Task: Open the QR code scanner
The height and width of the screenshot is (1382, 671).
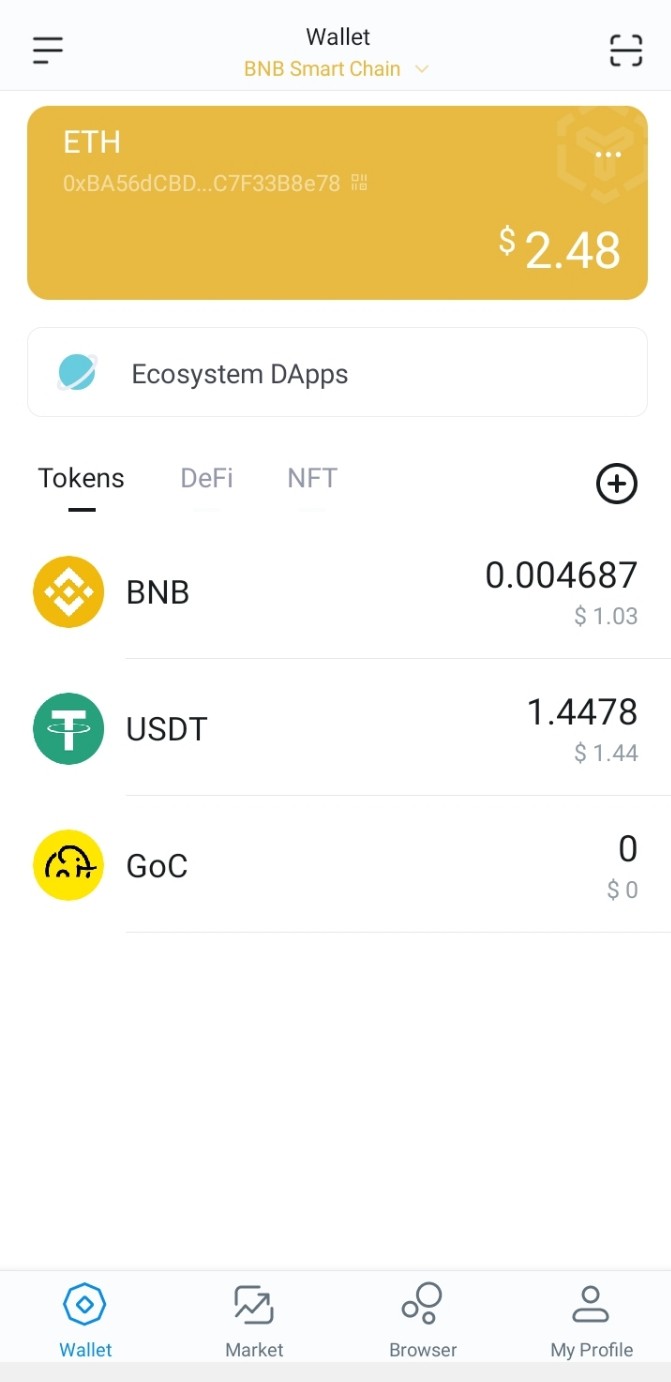Action: (x=626, y=50)
